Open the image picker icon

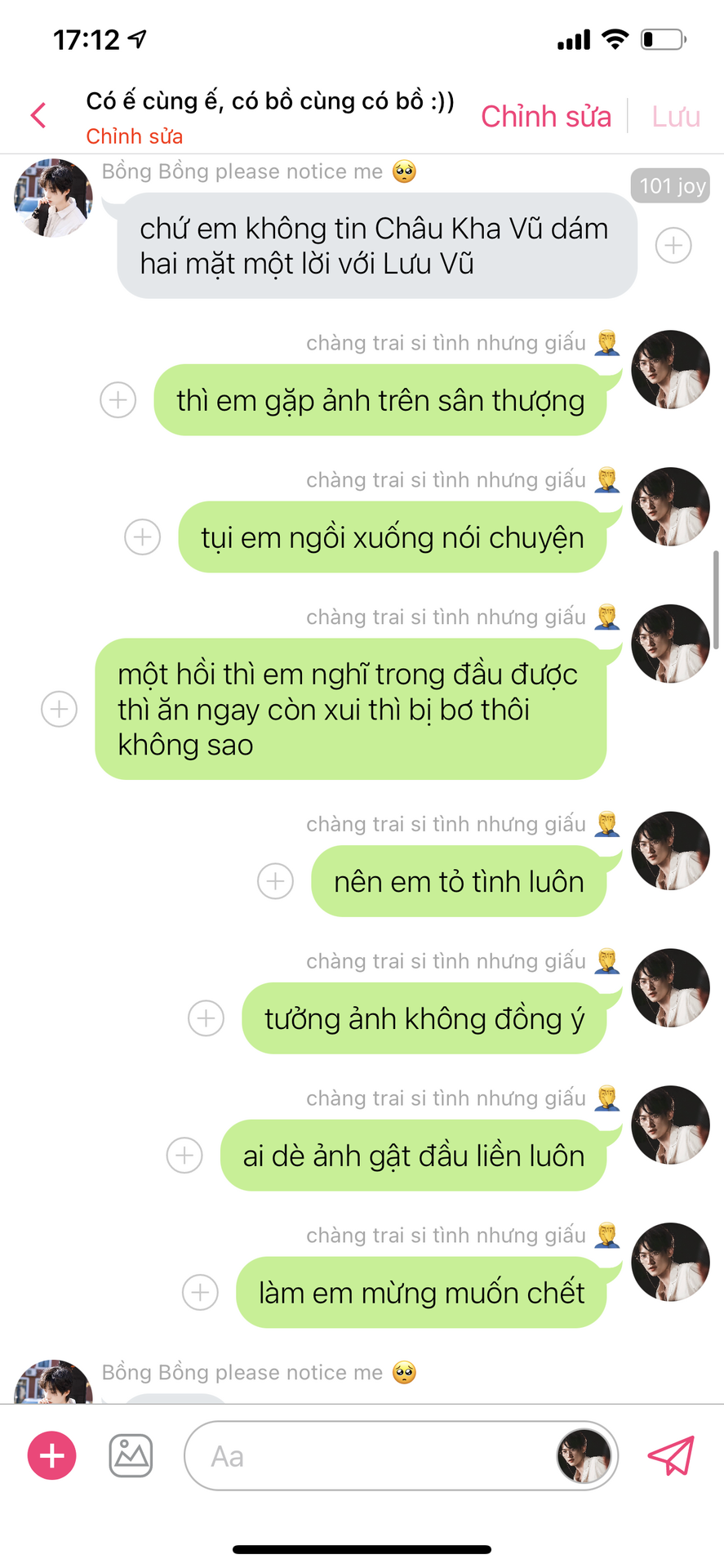click(131, 1455)
